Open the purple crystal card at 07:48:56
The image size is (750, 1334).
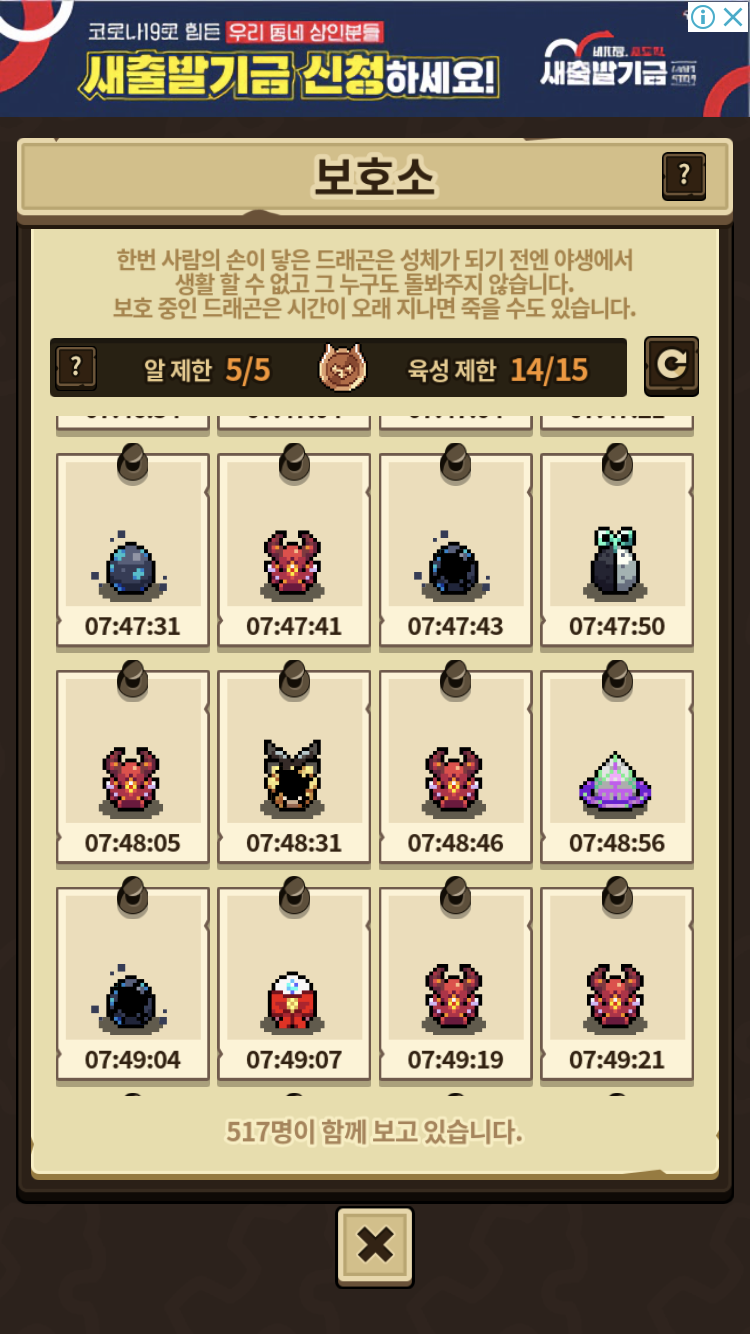pyautogui.click(x=617, y=767)
